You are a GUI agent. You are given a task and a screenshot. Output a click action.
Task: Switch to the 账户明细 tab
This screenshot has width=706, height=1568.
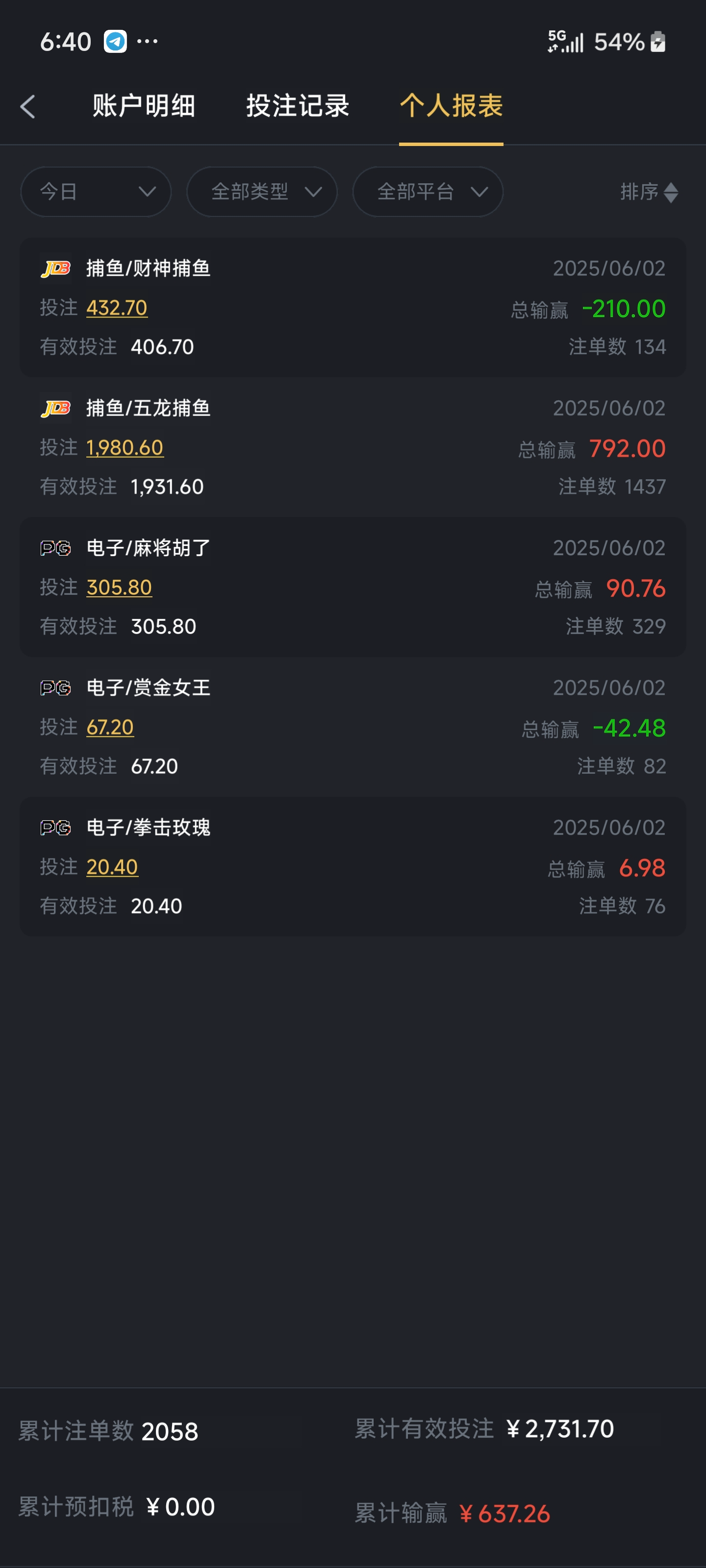click(144, 106)
